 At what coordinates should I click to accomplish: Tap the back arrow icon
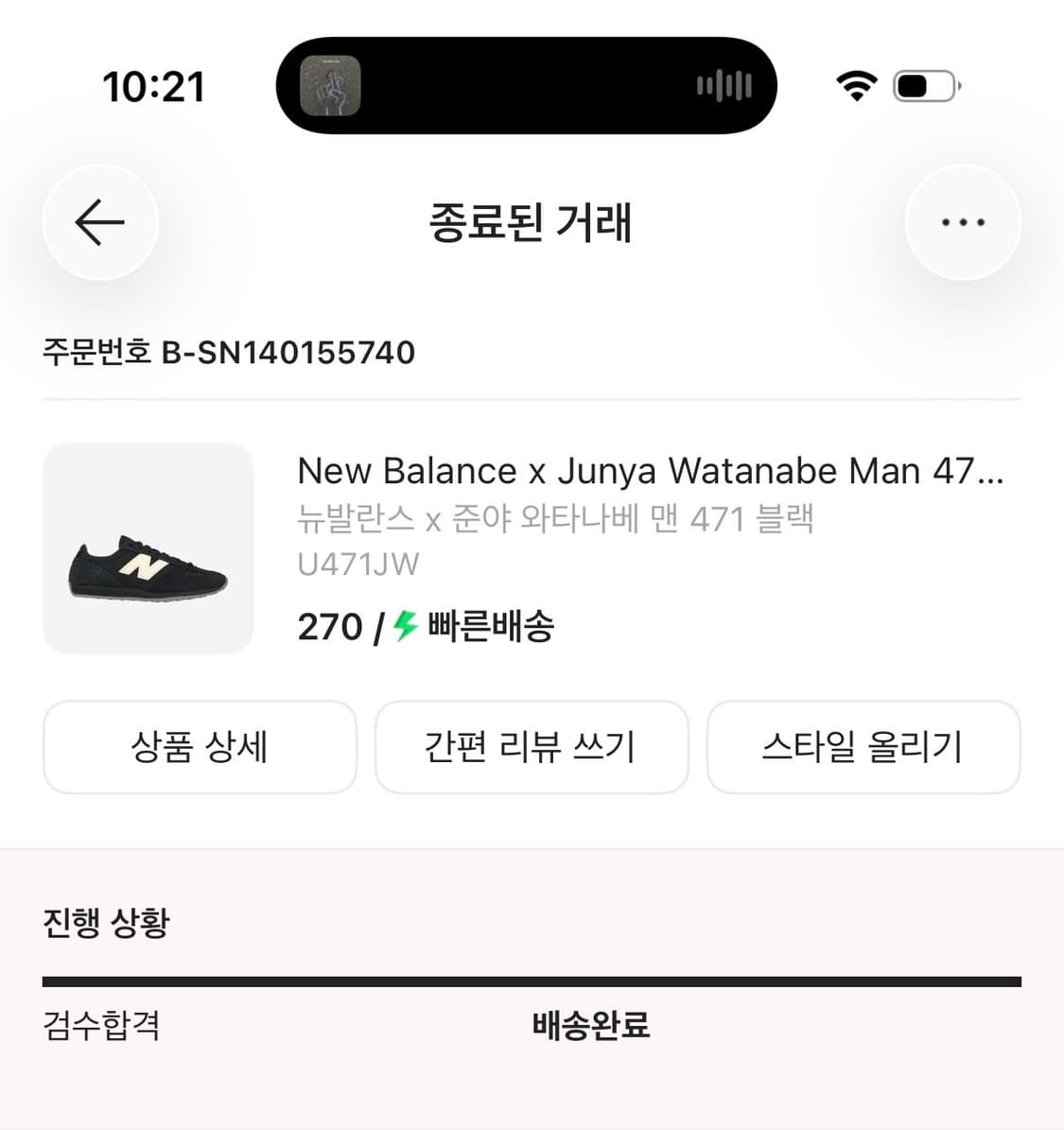[x=99, y=222]
